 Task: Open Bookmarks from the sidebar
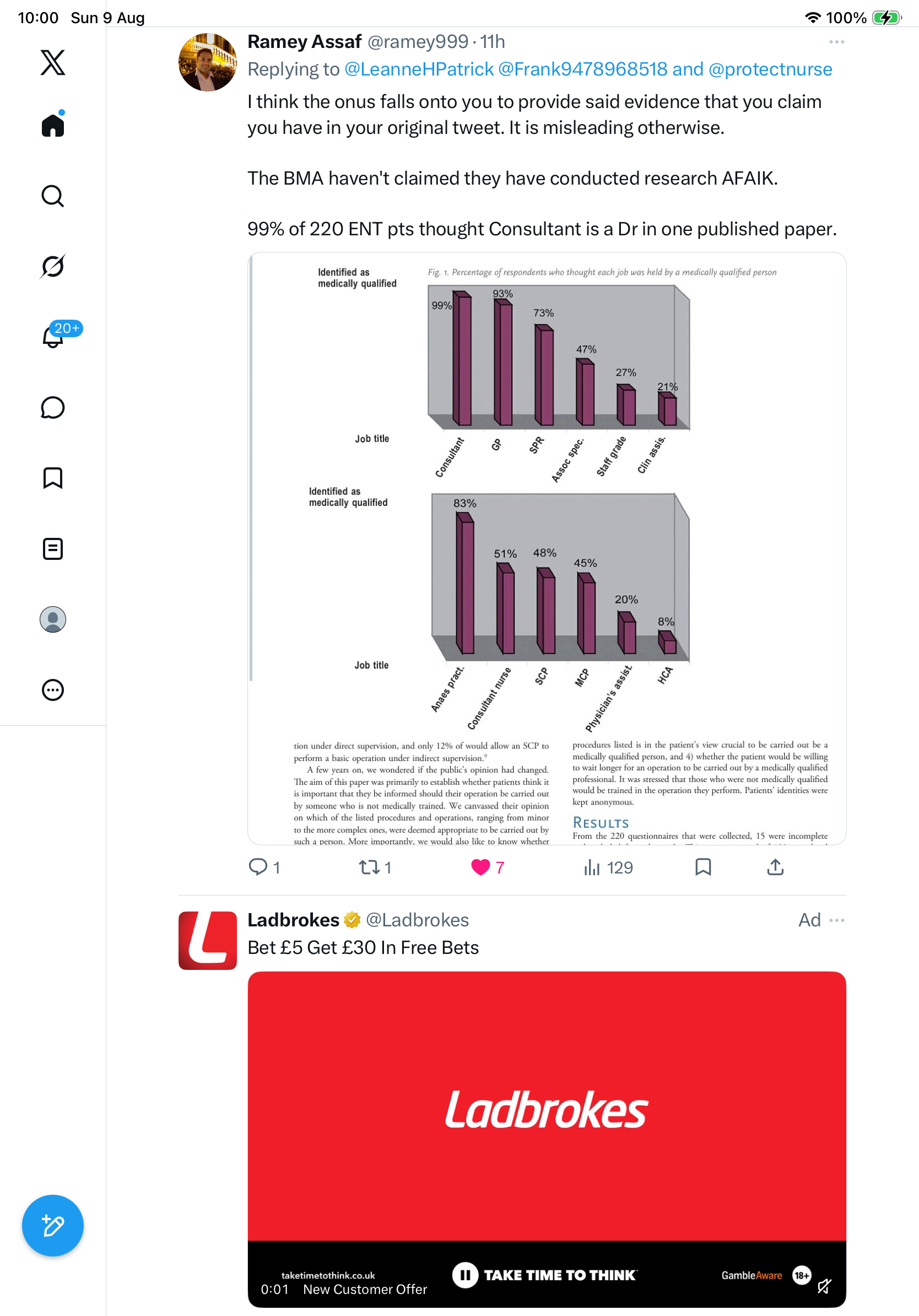(x=53, y=478)
